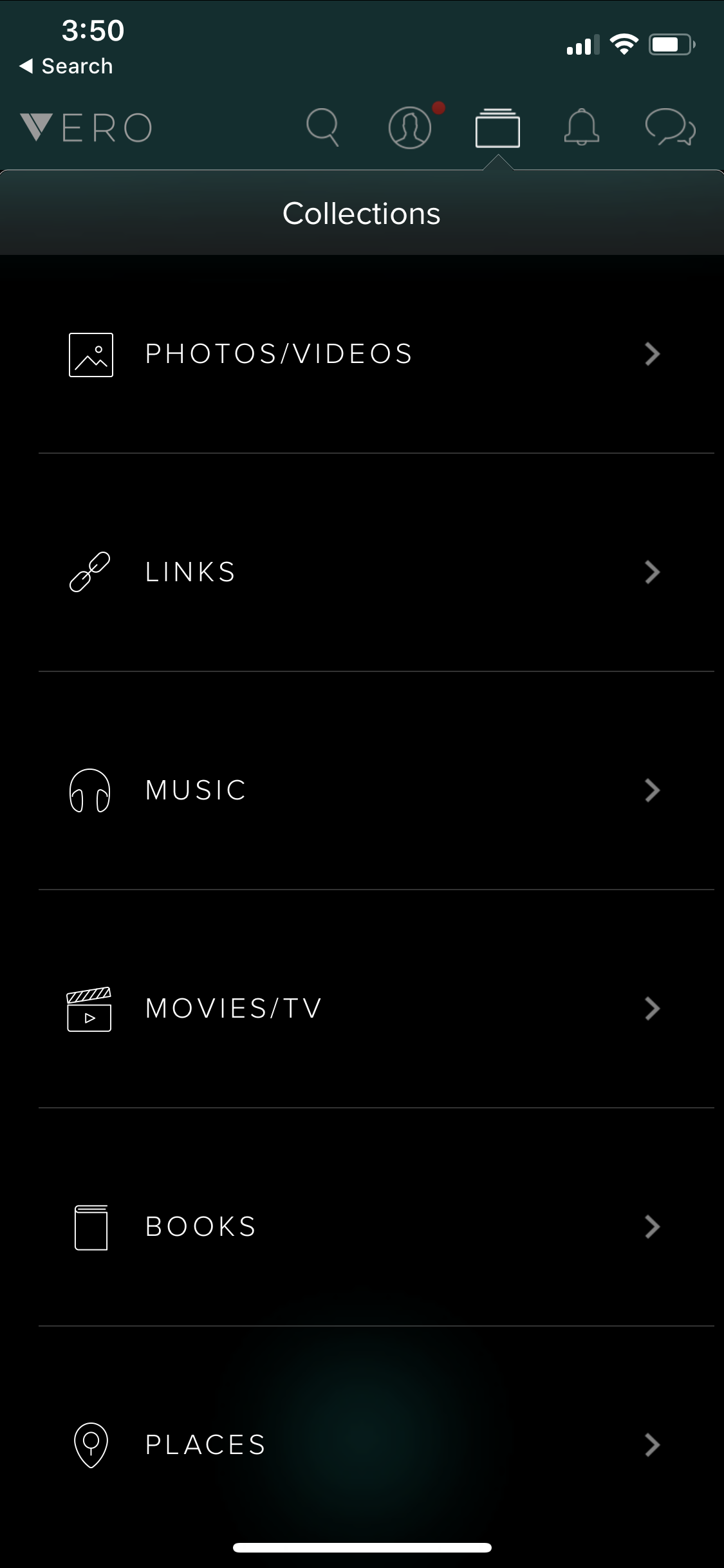Open the profile icon
Viewport: 724px width, 1568px height.
pyautogui.click(x=410, y=127)
